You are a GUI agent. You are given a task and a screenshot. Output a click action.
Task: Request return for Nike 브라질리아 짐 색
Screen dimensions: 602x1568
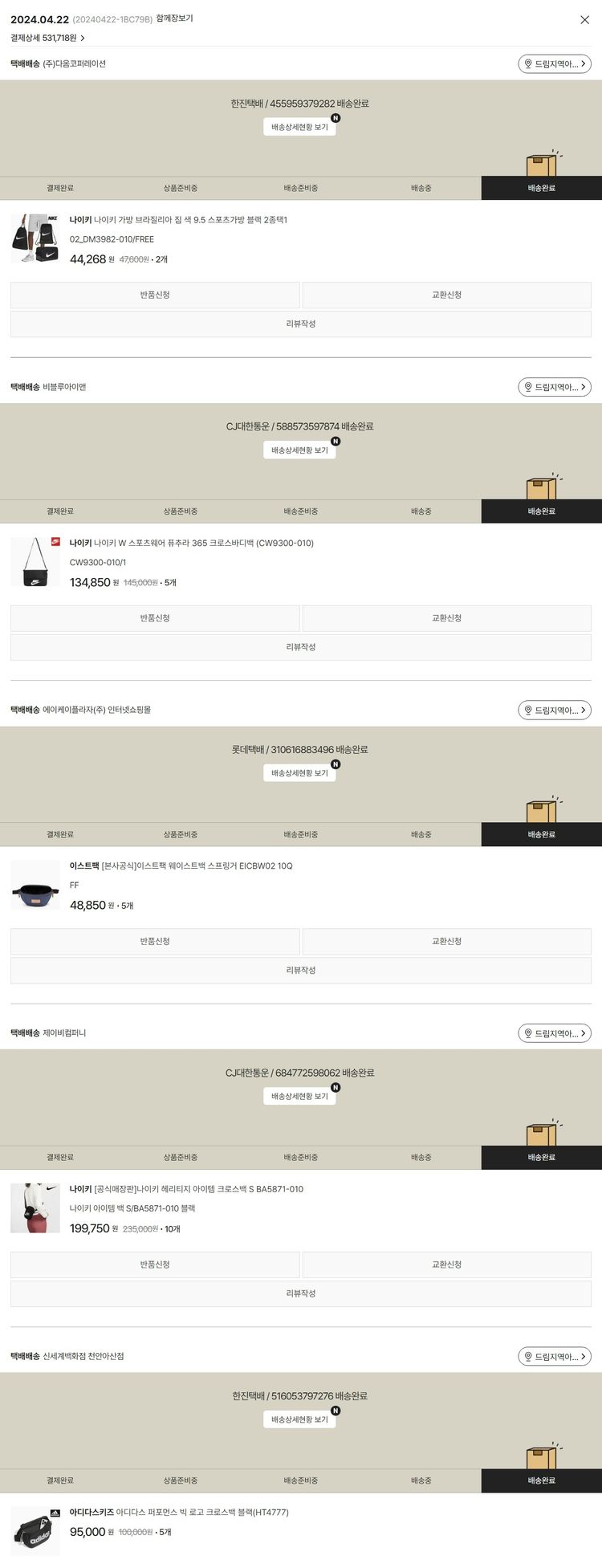[155, 295]
